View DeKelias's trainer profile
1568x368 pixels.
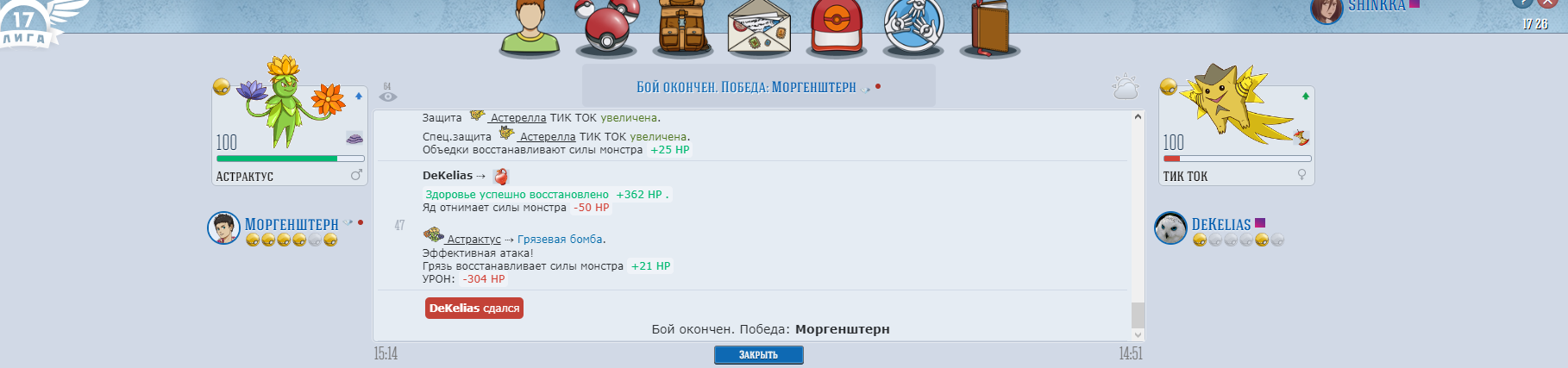1220,224
